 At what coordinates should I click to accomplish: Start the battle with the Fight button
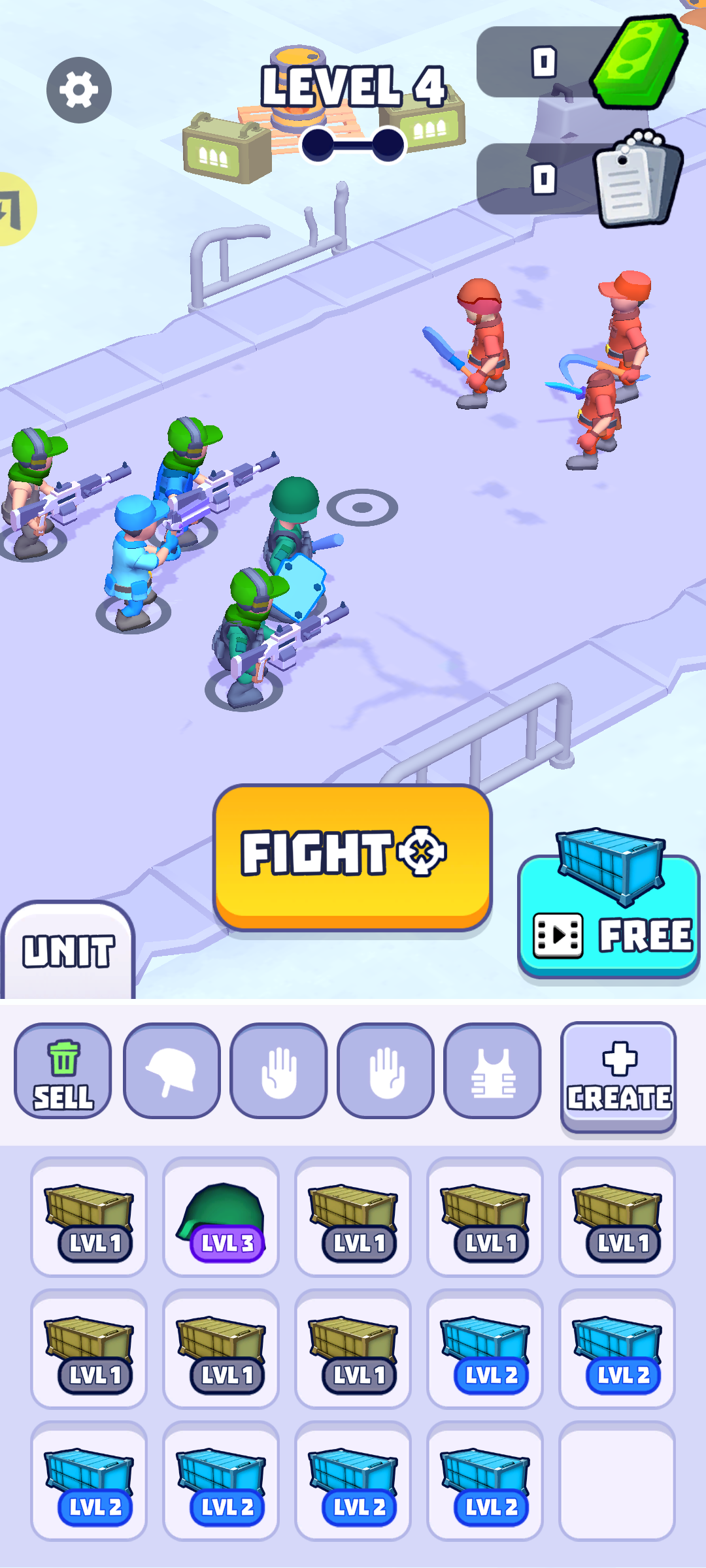click(x=352, y=856)
